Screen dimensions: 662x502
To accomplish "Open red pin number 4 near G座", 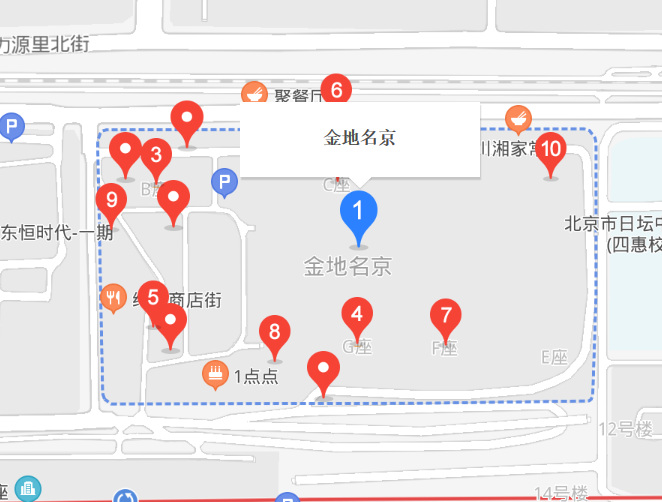I will pos(357,315).
